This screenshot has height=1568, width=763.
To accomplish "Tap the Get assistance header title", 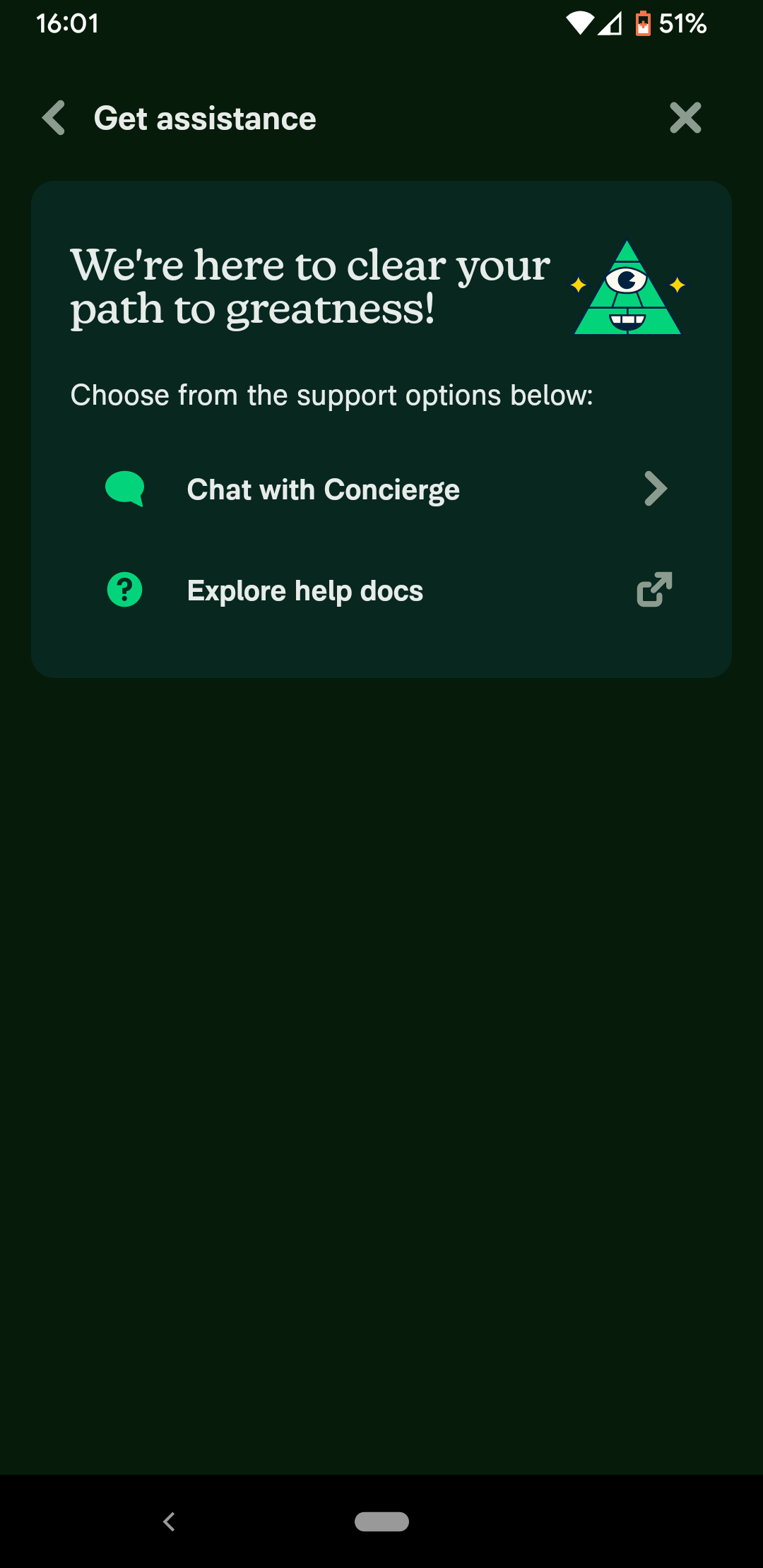I will click(x=205, y=117).
